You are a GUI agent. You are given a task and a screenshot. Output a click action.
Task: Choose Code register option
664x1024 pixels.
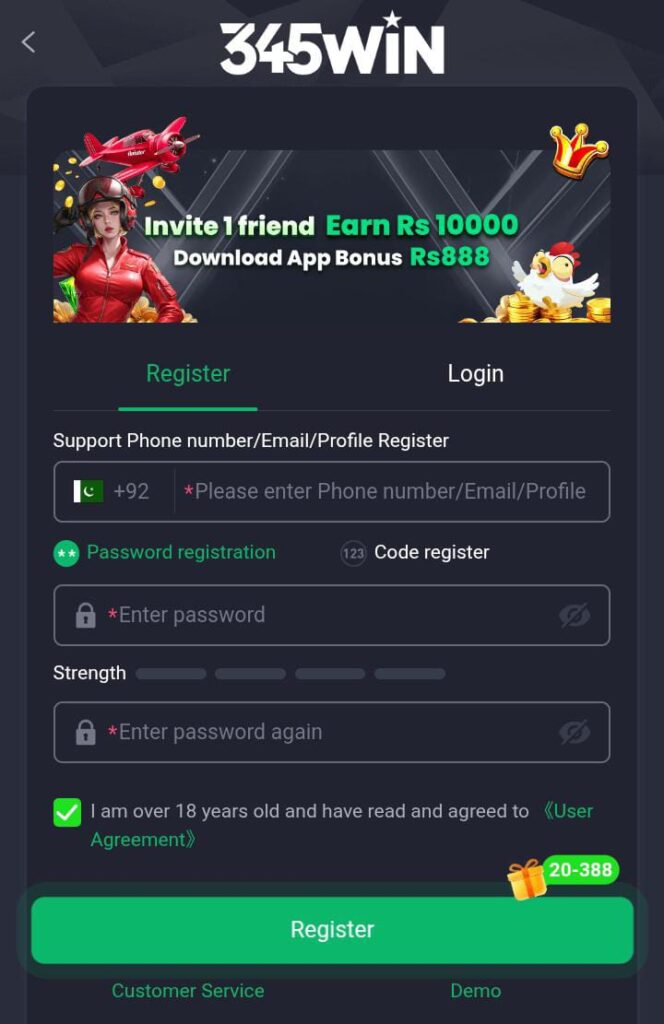click(416, 552)
